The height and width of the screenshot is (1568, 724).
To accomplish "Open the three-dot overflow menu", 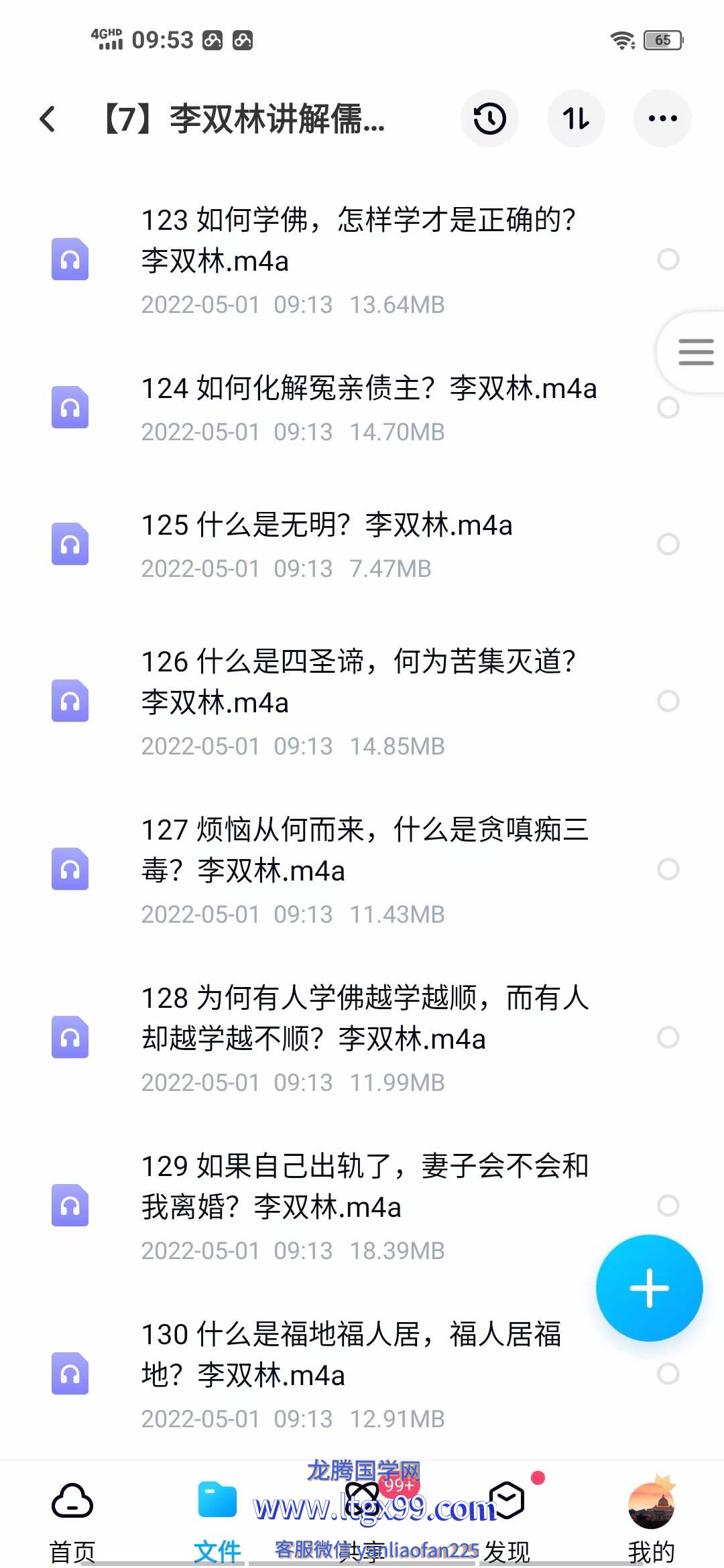I will tap(662, 119).
